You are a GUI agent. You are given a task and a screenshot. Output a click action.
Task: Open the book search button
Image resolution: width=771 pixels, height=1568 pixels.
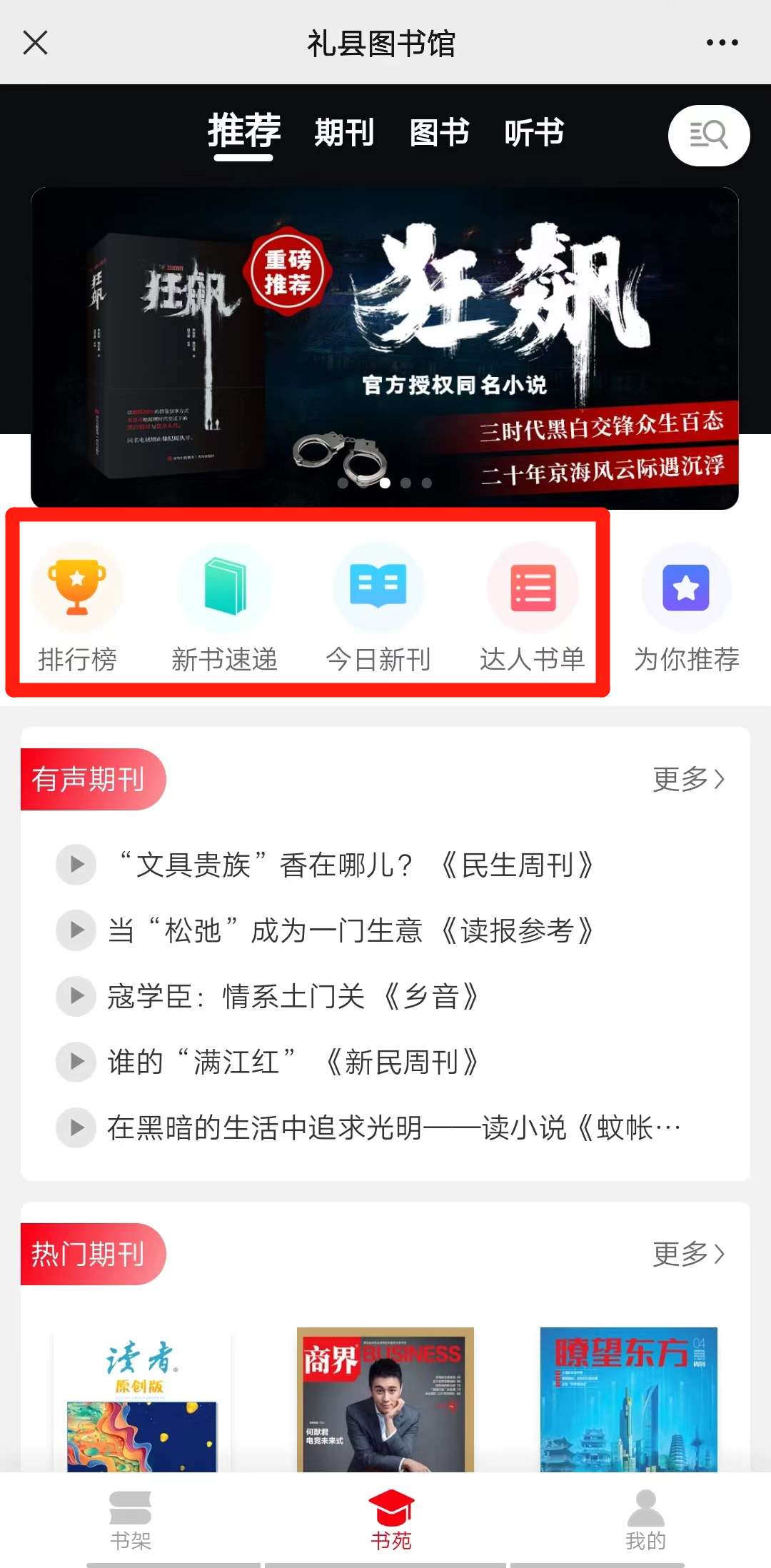[708, 135]
